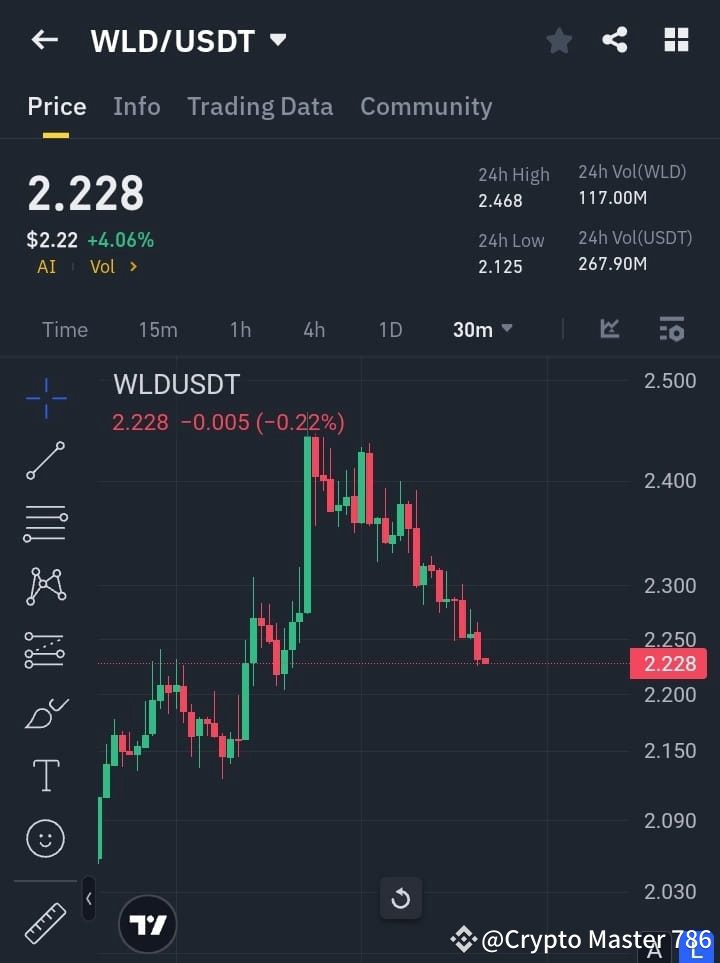Collapse the drawing tools sidebar

[x=88, y=898]
